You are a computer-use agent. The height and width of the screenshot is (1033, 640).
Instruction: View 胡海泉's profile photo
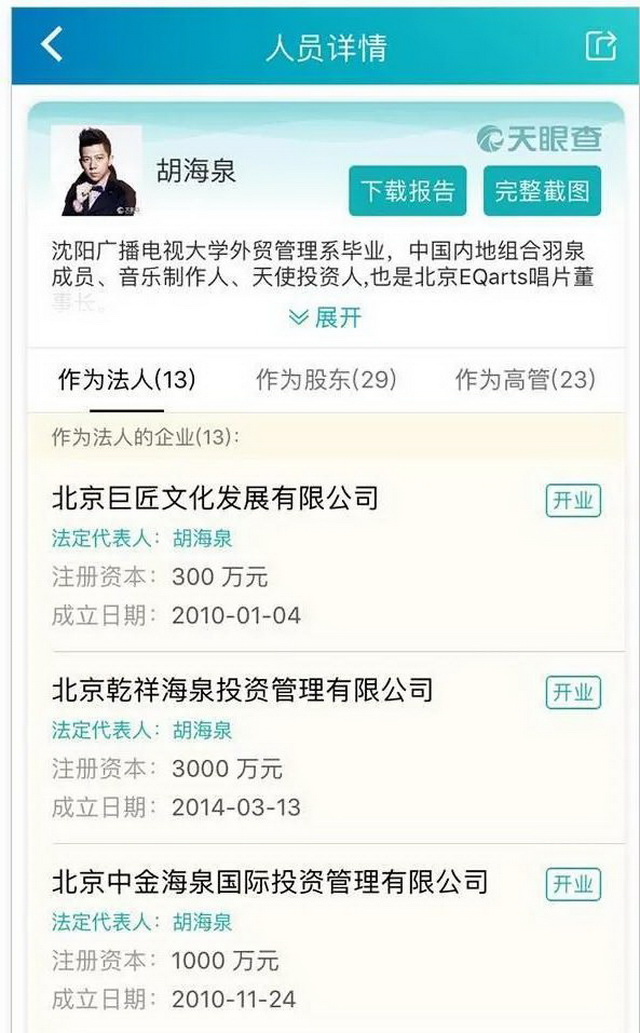coord(96,171)
